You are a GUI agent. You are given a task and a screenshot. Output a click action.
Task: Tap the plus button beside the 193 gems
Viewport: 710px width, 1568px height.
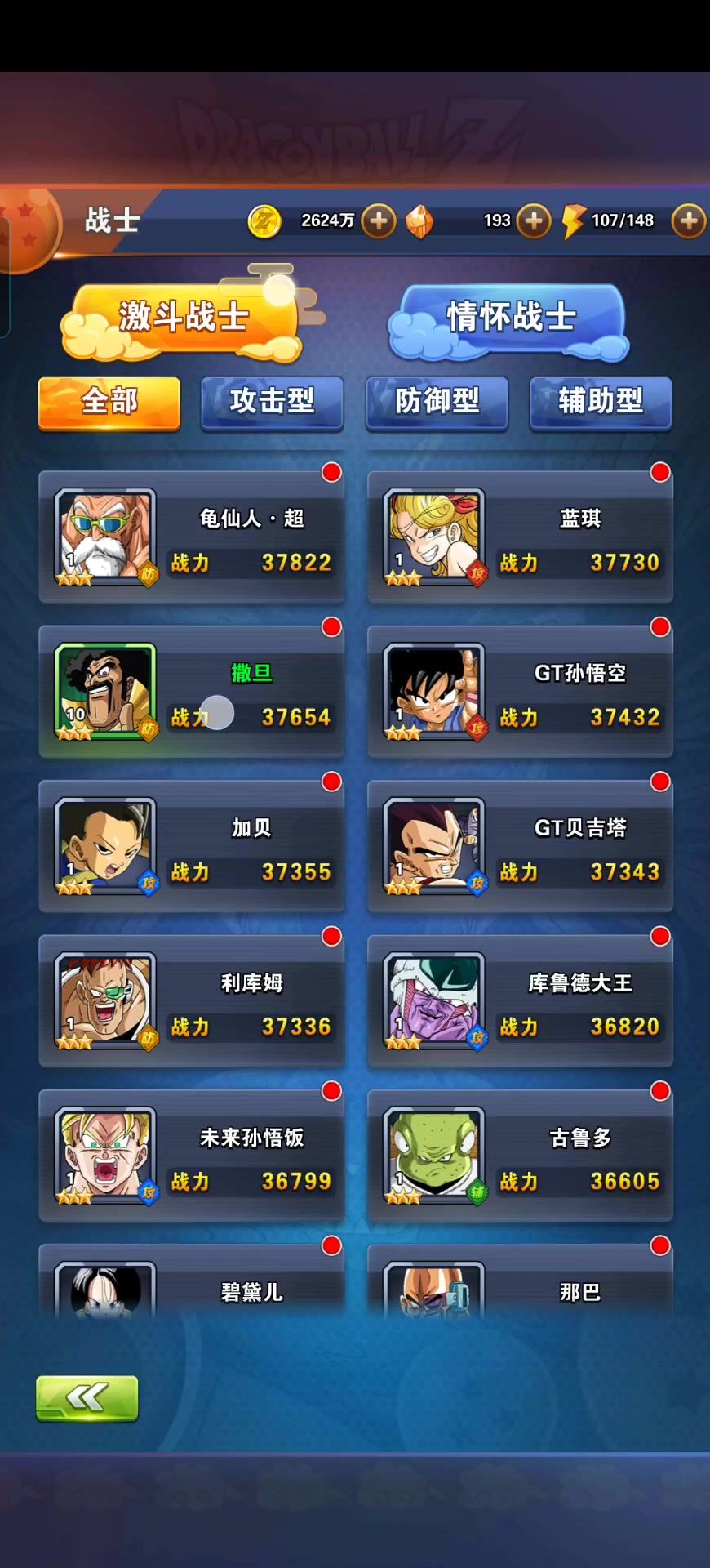534,220
